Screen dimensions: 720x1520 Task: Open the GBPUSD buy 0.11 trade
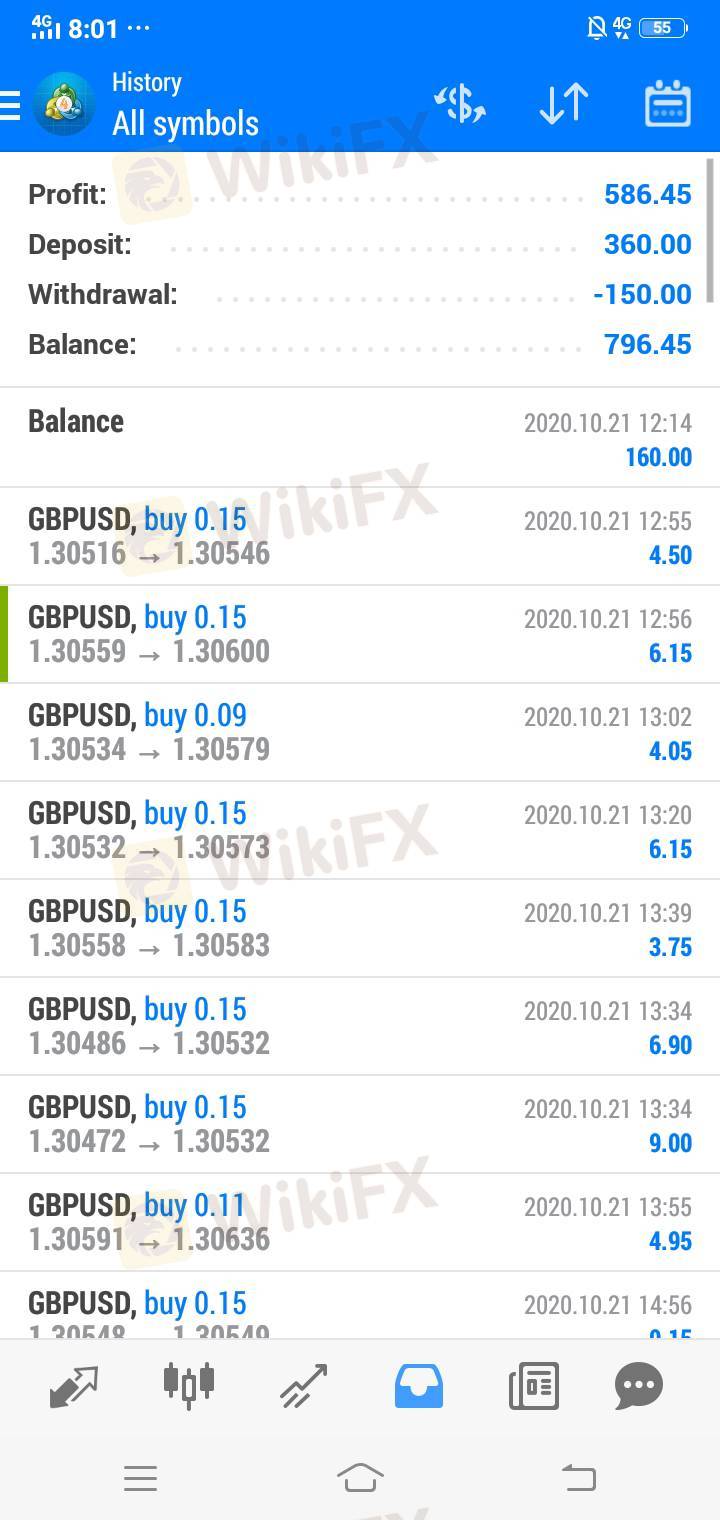360,1222
